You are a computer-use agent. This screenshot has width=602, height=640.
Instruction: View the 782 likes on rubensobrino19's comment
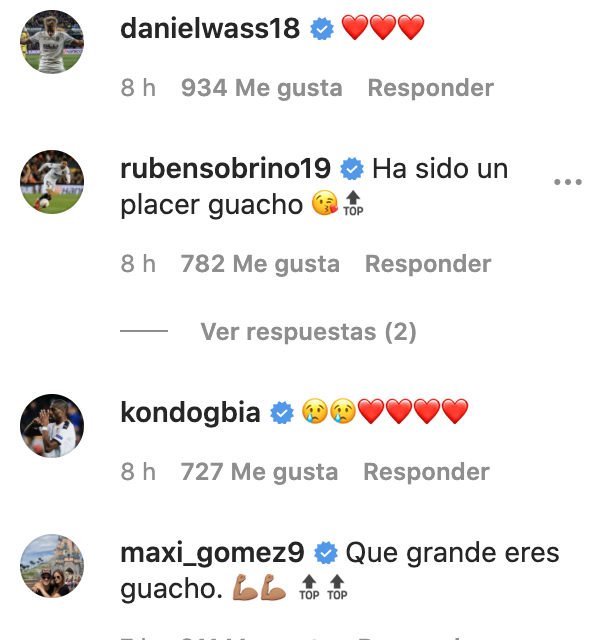pyautogui.click(x=260, y=264)
